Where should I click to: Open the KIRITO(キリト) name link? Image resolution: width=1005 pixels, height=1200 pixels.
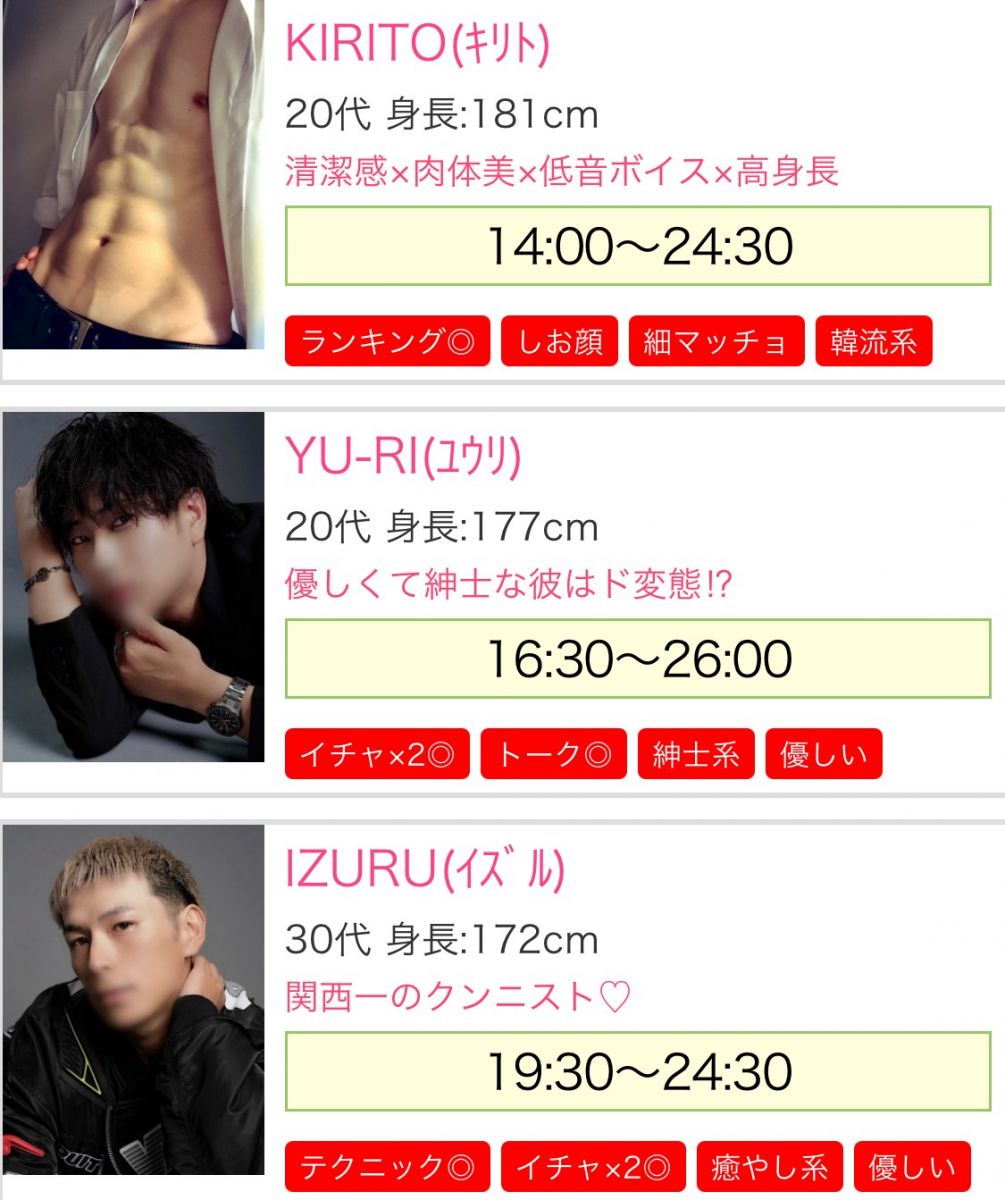(x=417, y=44)
